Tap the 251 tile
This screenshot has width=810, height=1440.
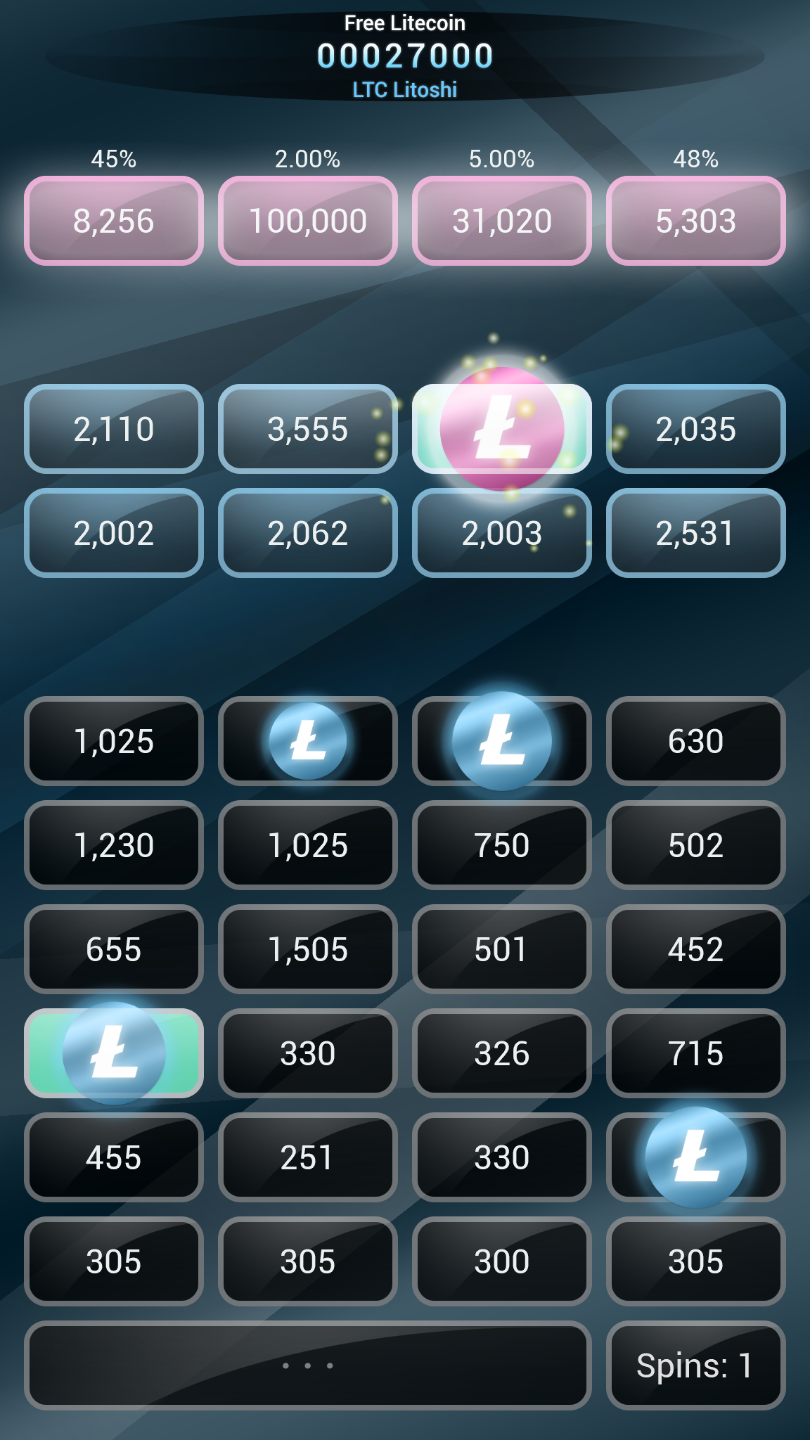(x=308, y=1157)
